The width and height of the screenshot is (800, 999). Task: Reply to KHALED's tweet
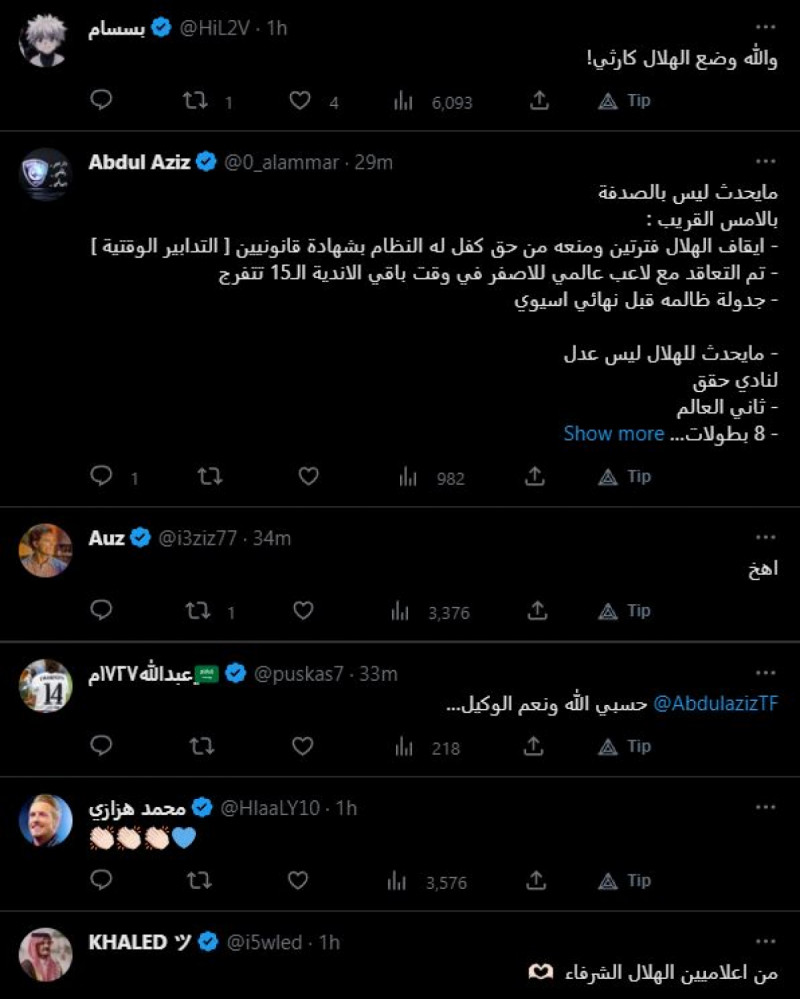coord(101,995)
